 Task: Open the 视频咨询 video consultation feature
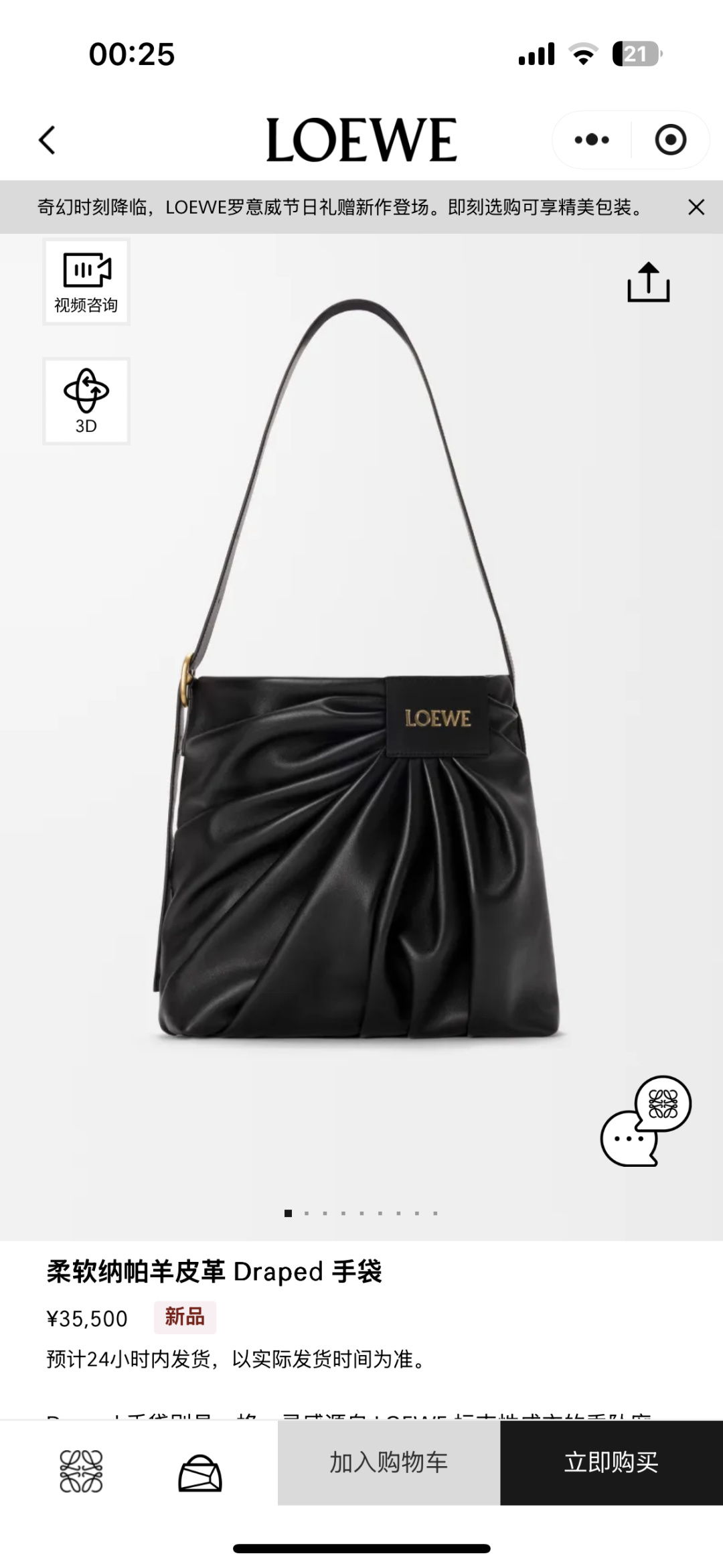point(86,282)
